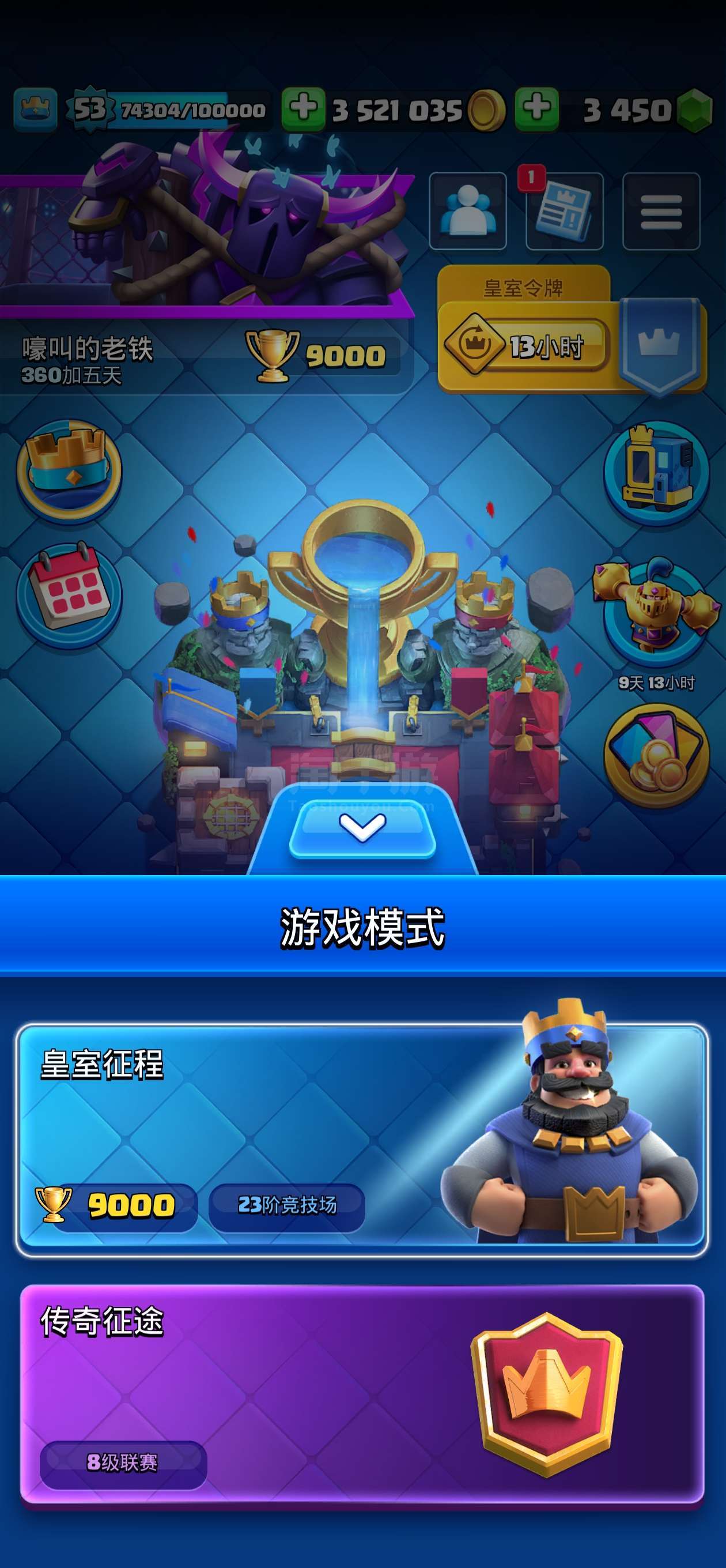
Task: Tap the plus button to add gems
Action: 537,110
